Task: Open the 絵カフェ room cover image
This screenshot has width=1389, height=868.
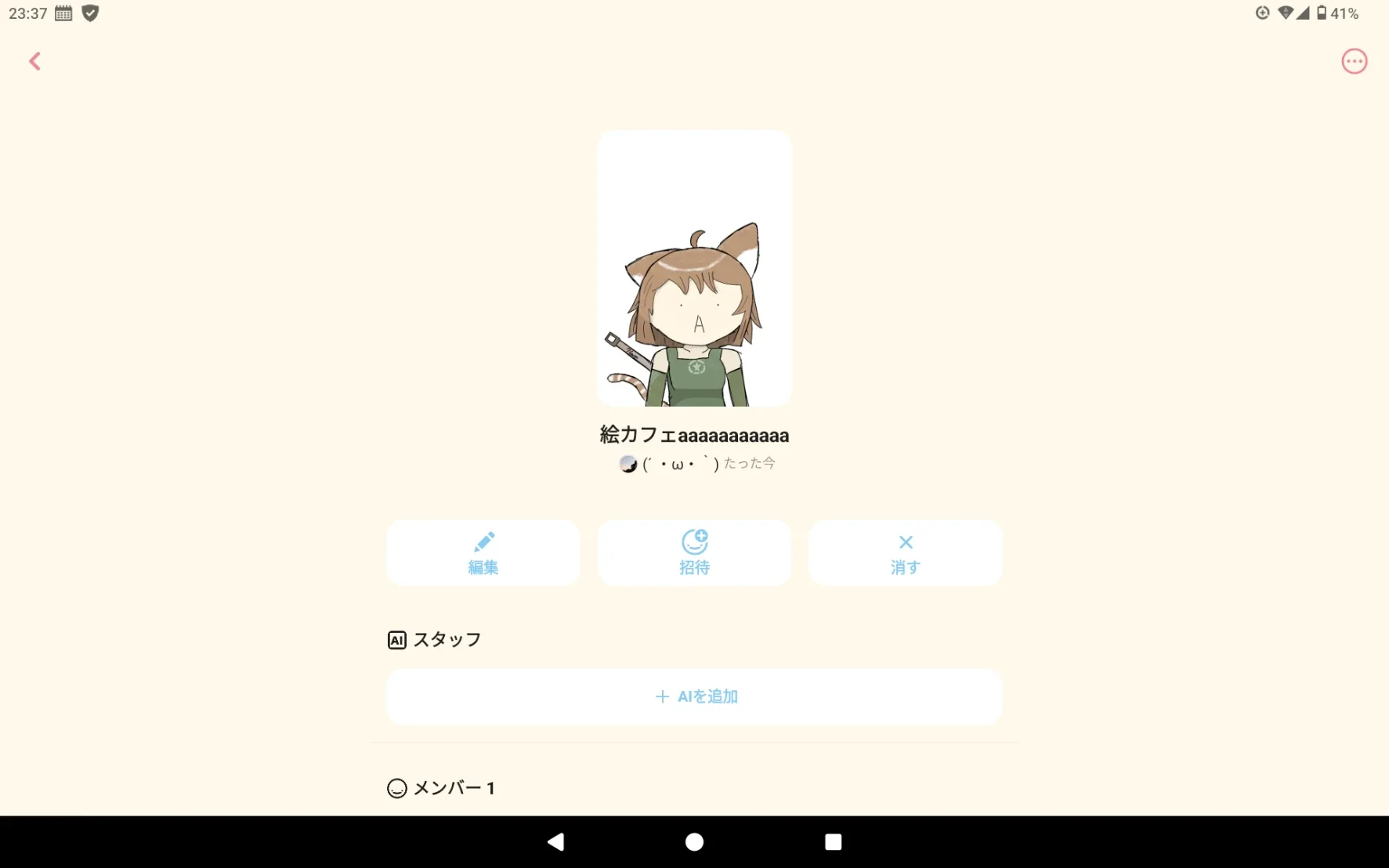Action: click(x=694, y=269)
